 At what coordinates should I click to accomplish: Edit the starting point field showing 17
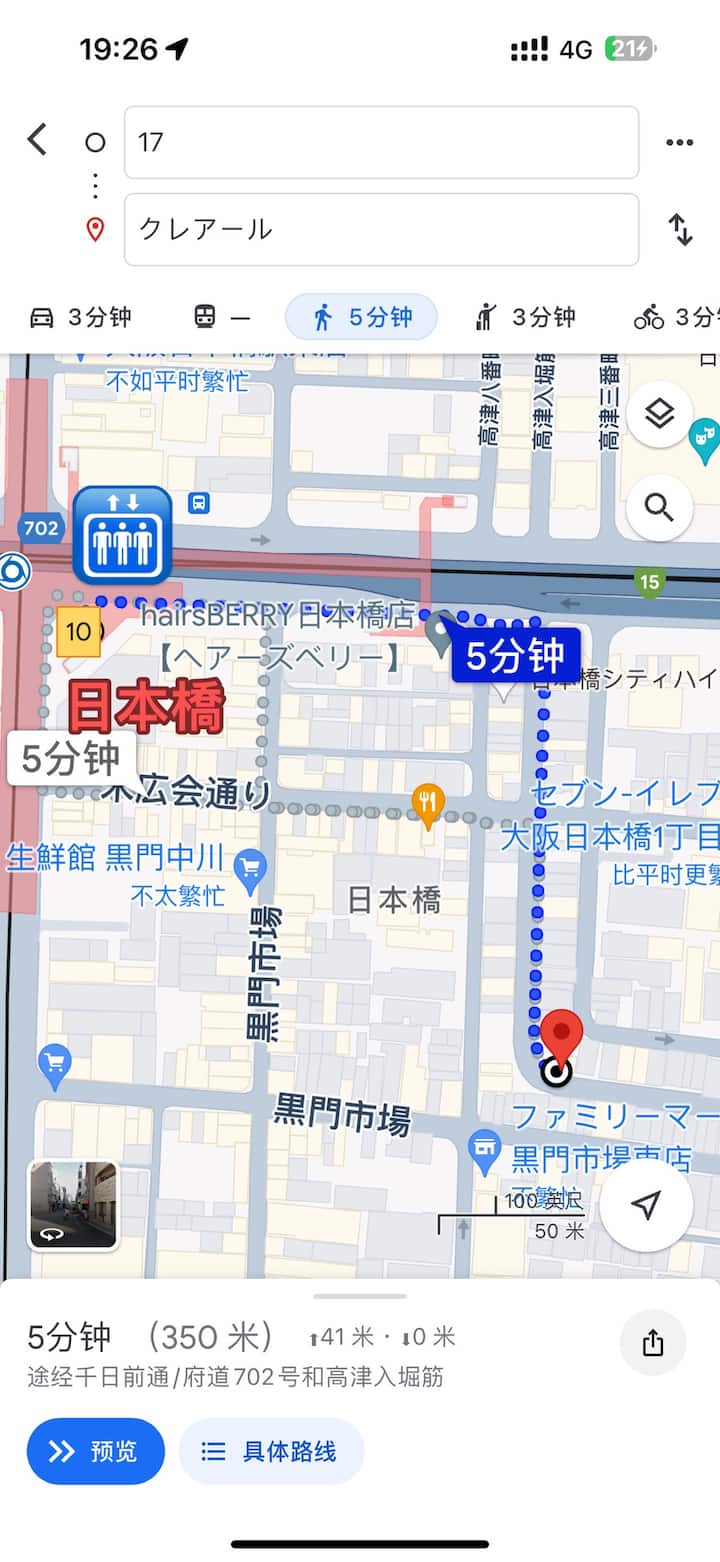coord(381,142)
